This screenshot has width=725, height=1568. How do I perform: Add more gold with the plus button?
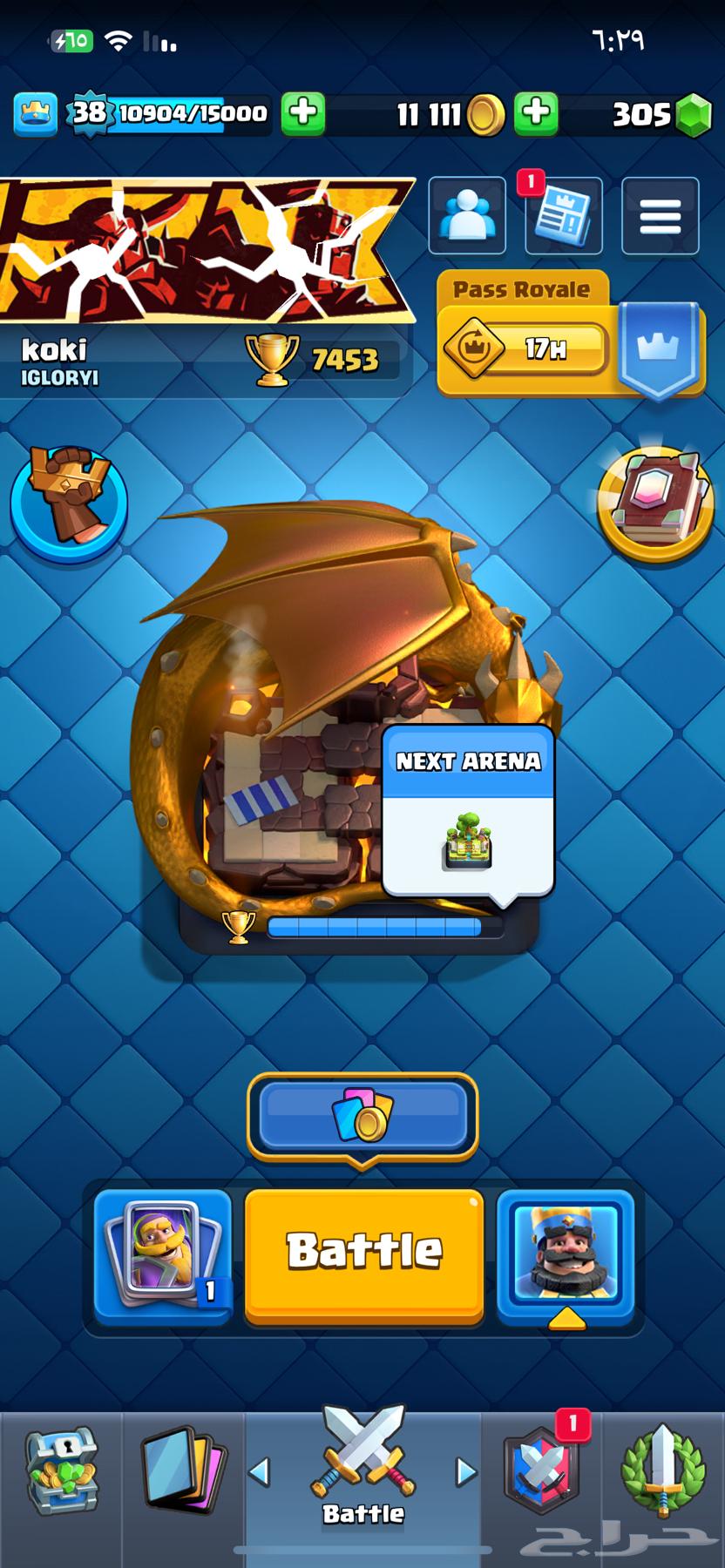[536, 112]
